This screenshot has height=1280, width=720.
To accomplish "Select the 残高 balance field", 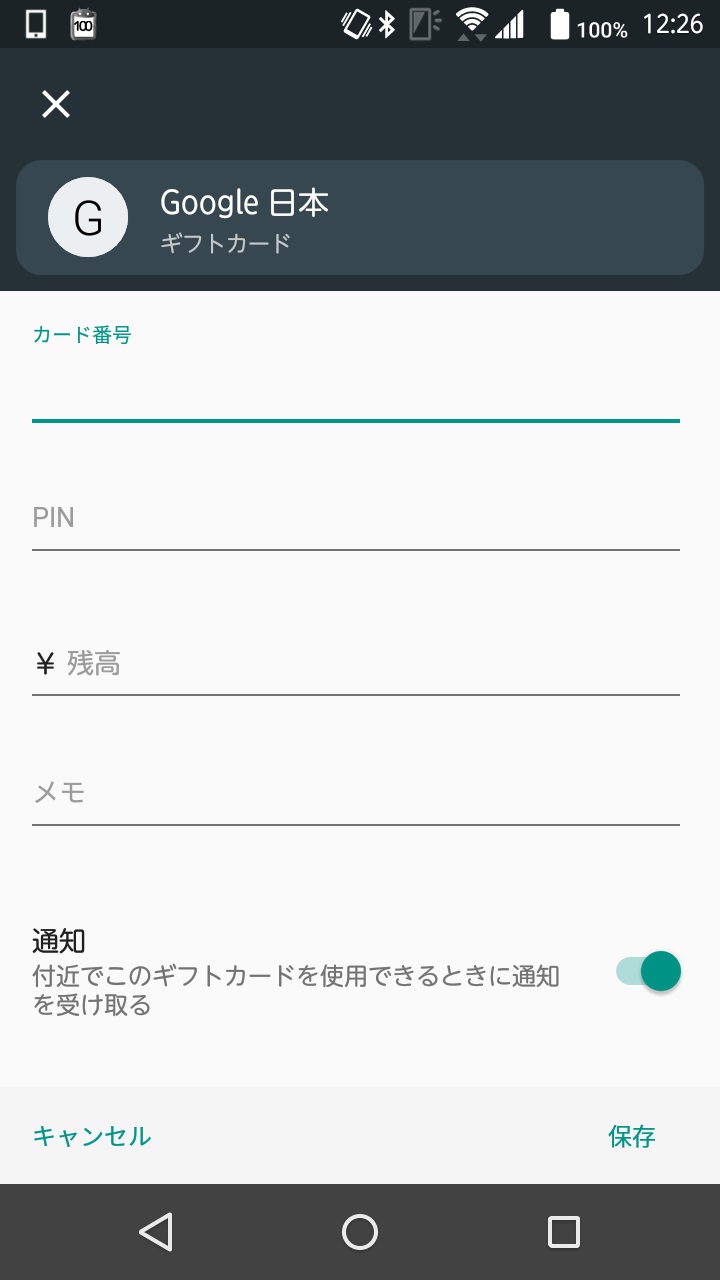I will click(x=370, y=663).
